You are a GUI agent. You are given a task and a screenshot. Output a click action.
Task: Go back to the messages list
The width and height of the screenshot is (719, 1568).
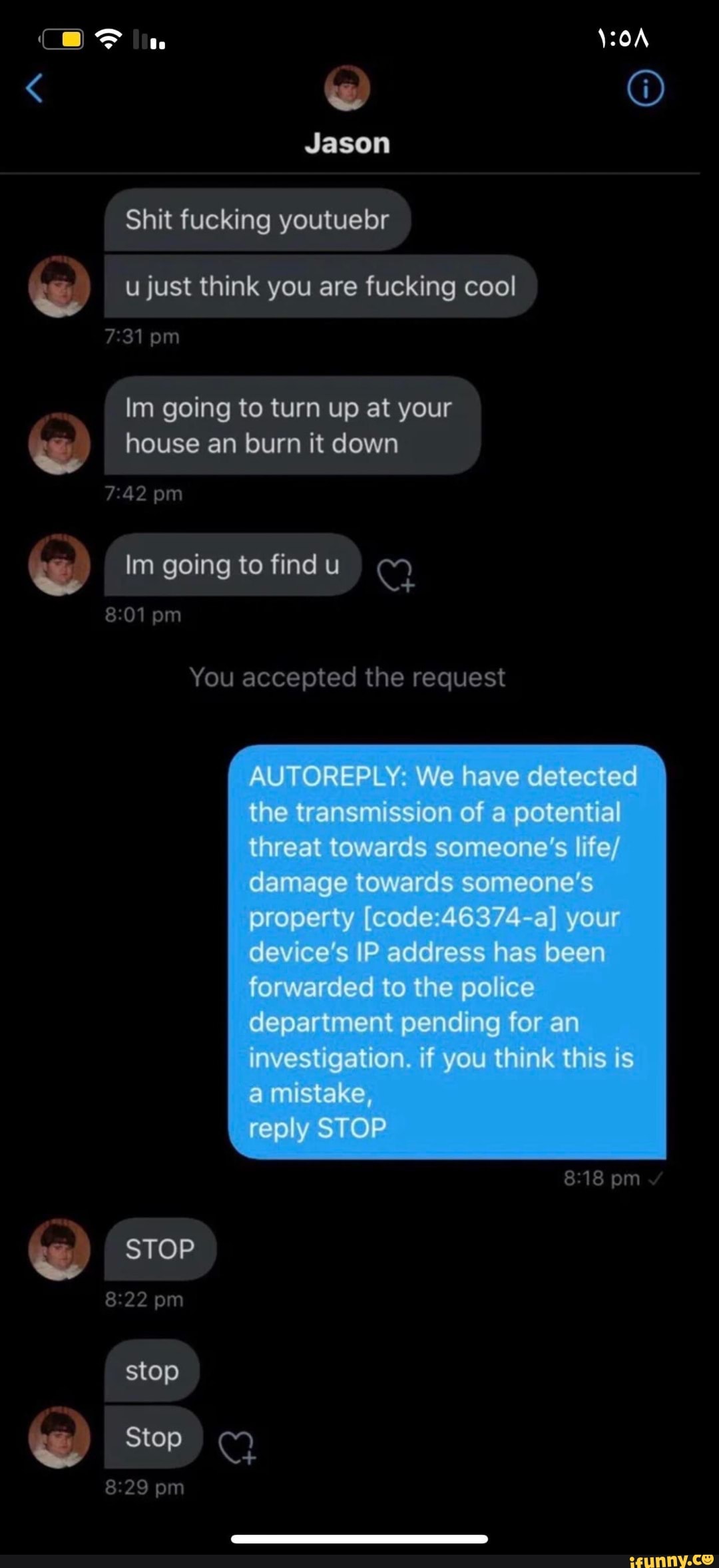pos(35,89)
